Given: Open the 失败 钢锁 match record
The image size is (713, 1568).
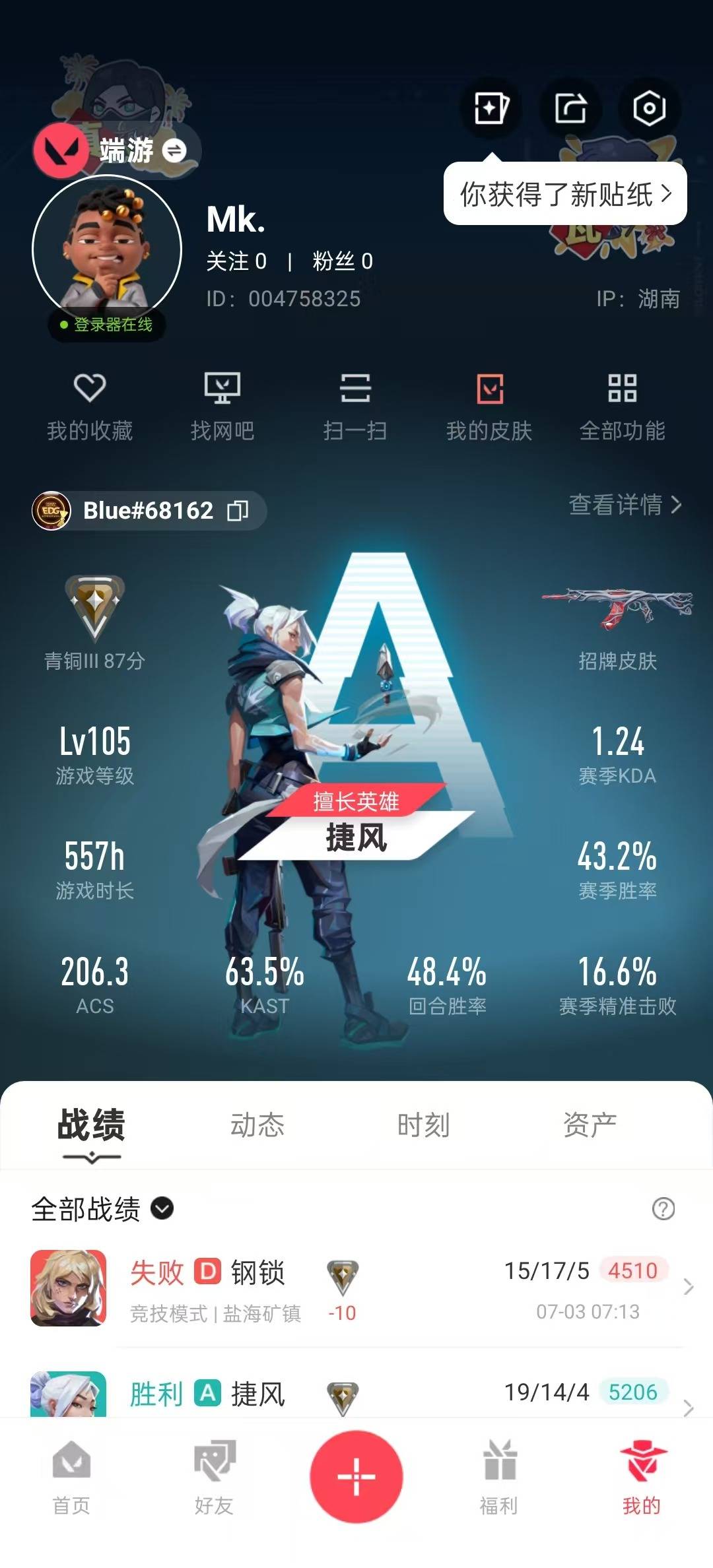Looking at the screenshot, I should tap(356, 1288).
